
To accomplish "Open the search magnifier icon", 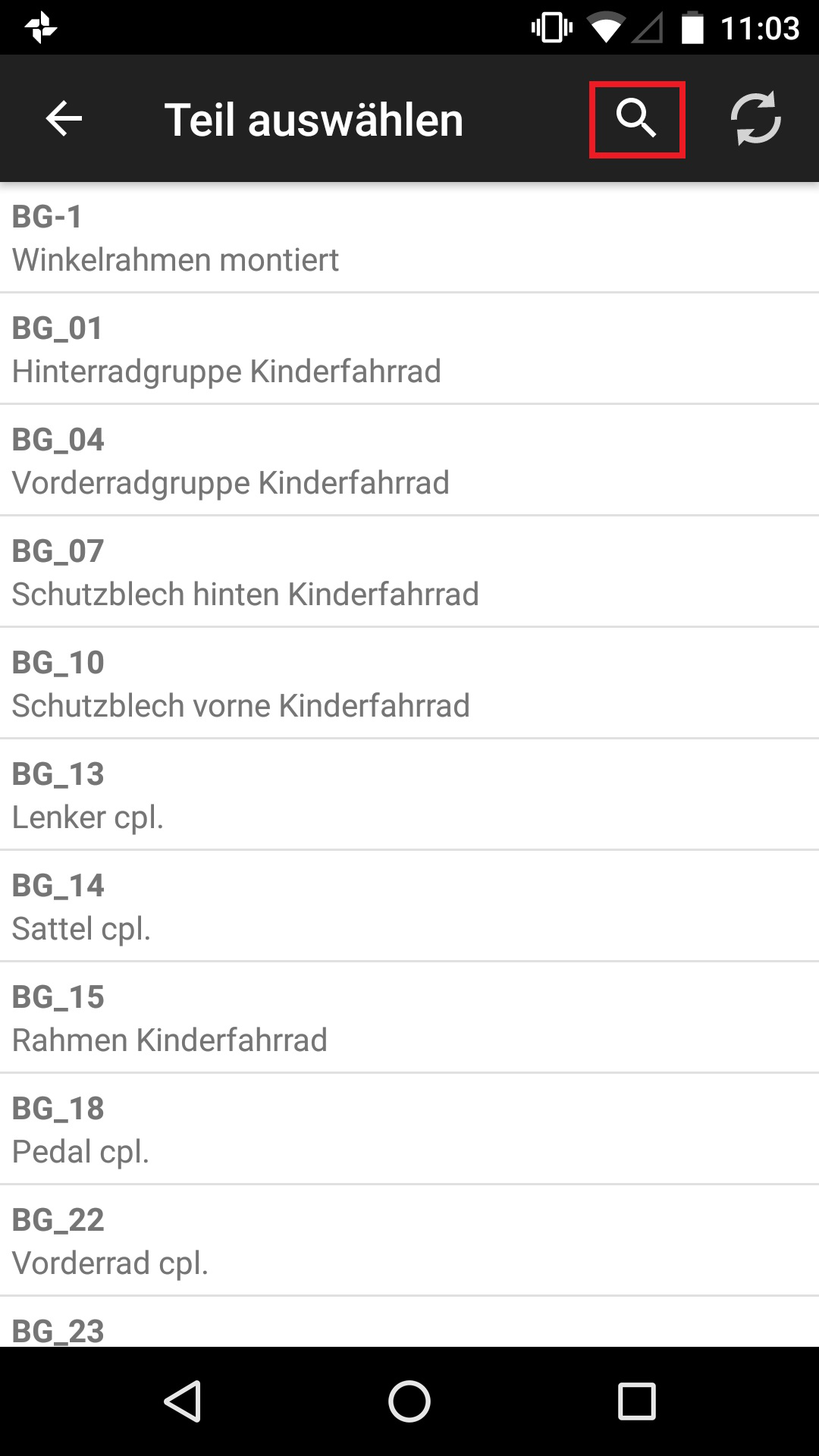I will 637,119.
